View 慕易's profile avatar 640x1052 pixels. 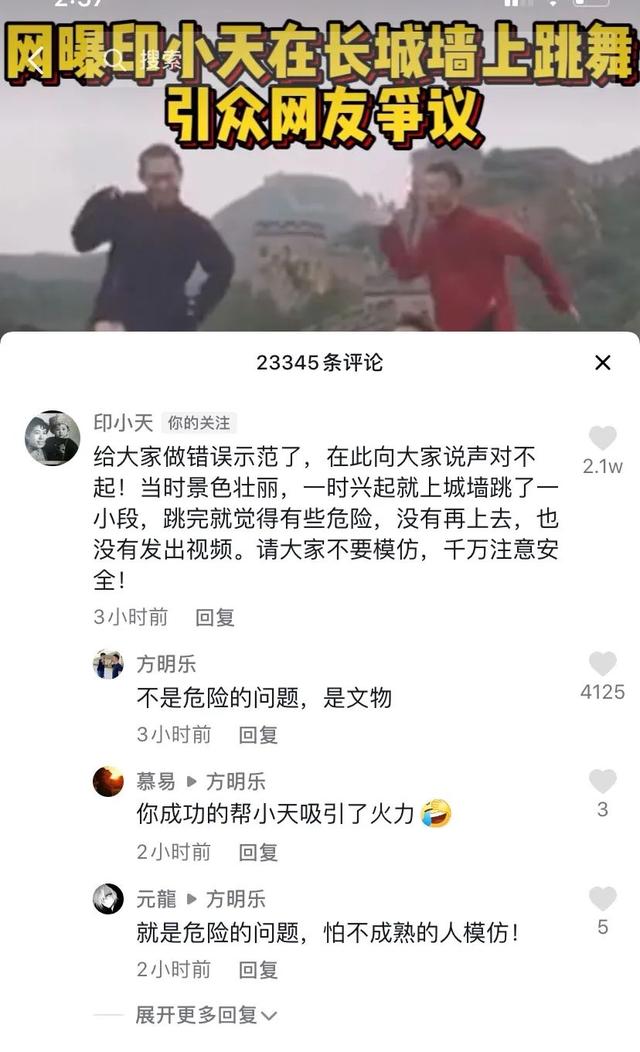pyautogui.click(x=108, y=781)
